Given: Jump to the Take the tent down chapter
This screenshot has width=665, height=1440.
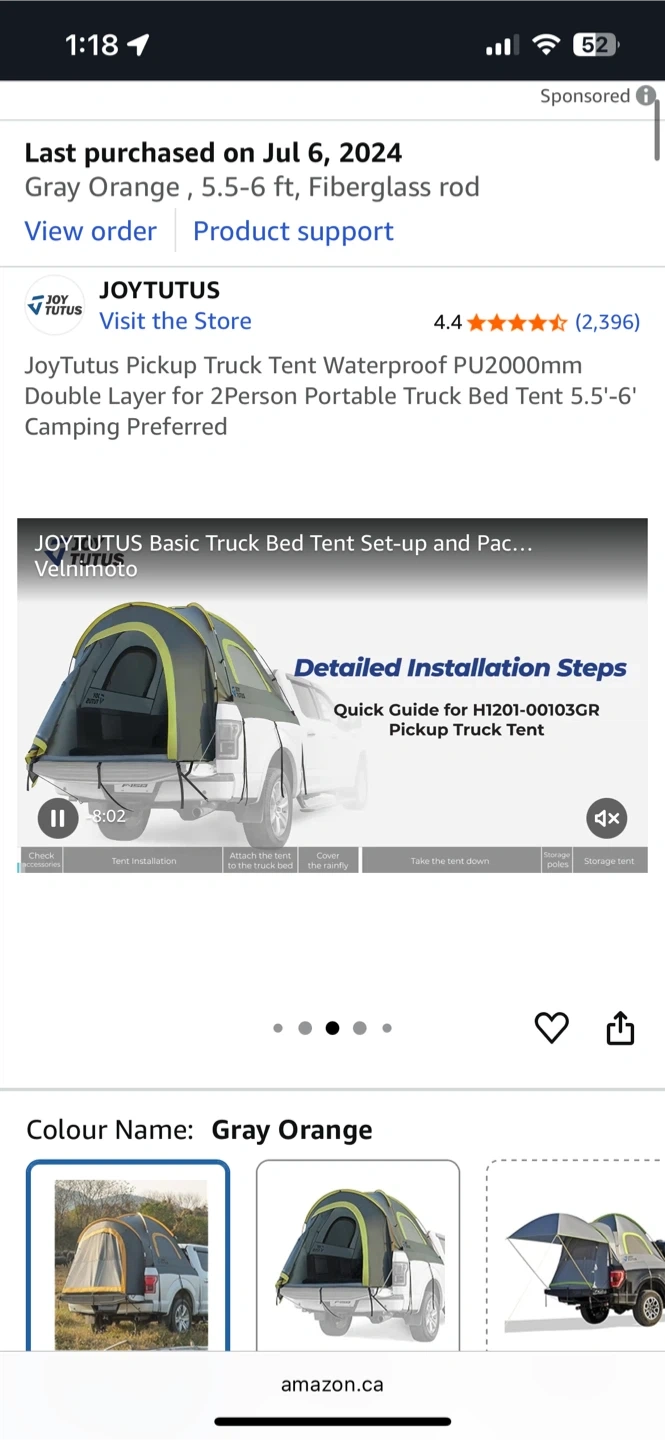Looking at the screenshot, I should pyautogui.click(x=450, y=861).
